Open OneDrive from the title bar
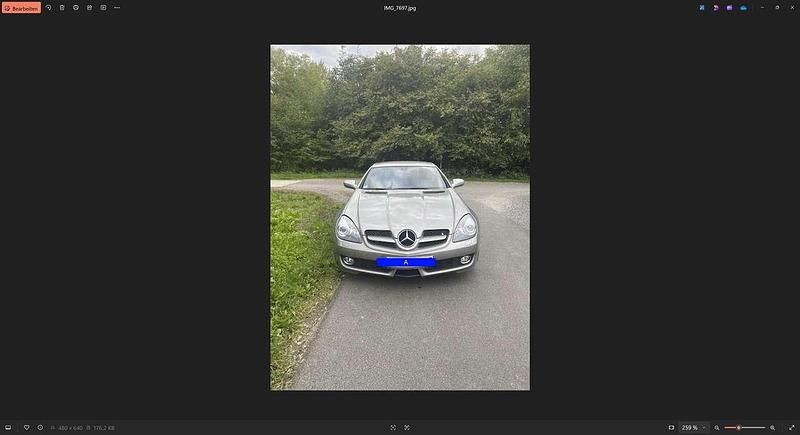The image size is (800, 435). (x=743, y=7)
